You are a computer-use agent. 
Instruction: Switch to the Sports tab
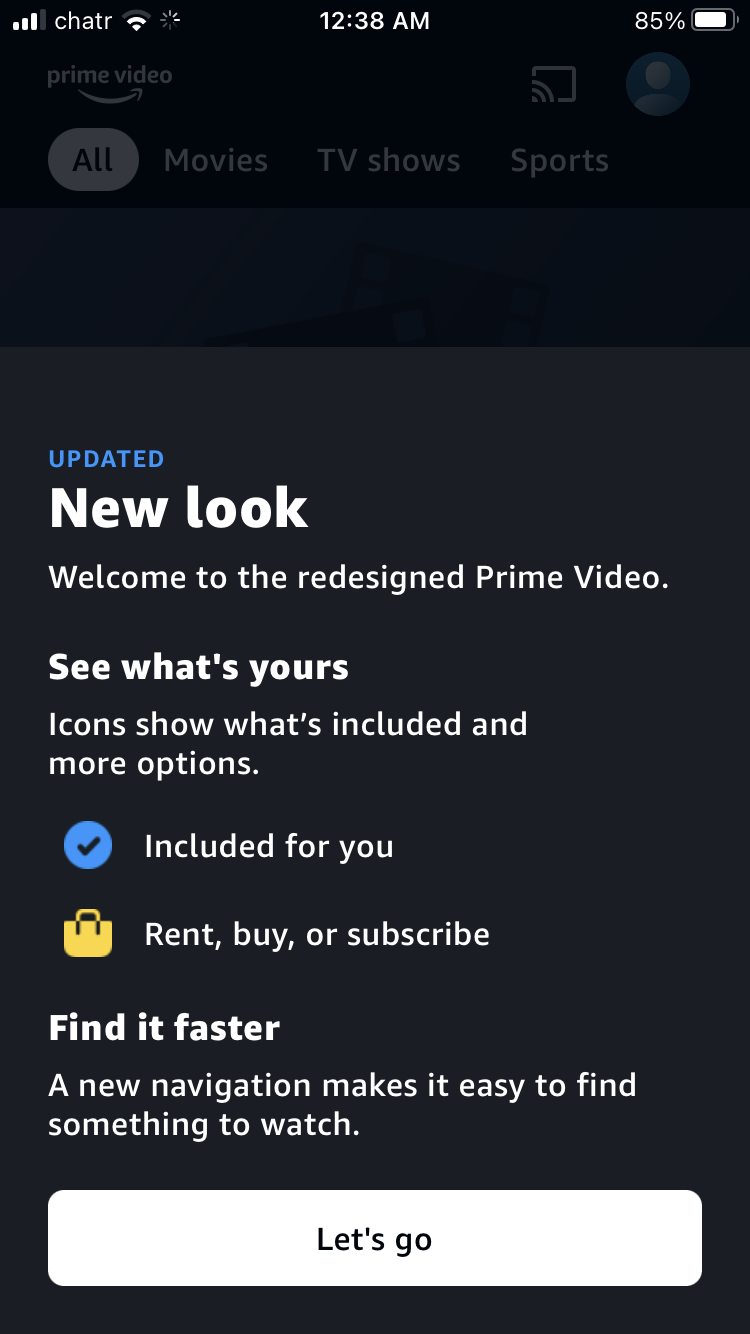coord(559,160)
